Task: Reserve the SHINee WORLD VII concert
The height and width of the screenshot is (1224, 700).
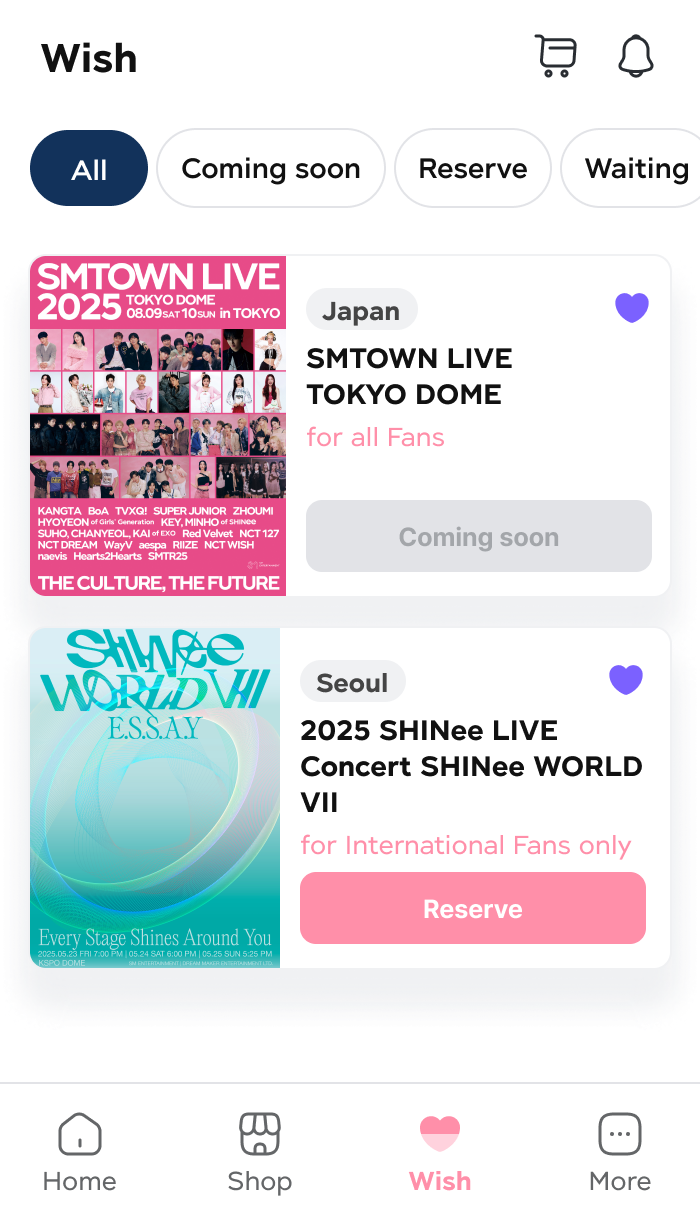Action: (473, 908)
